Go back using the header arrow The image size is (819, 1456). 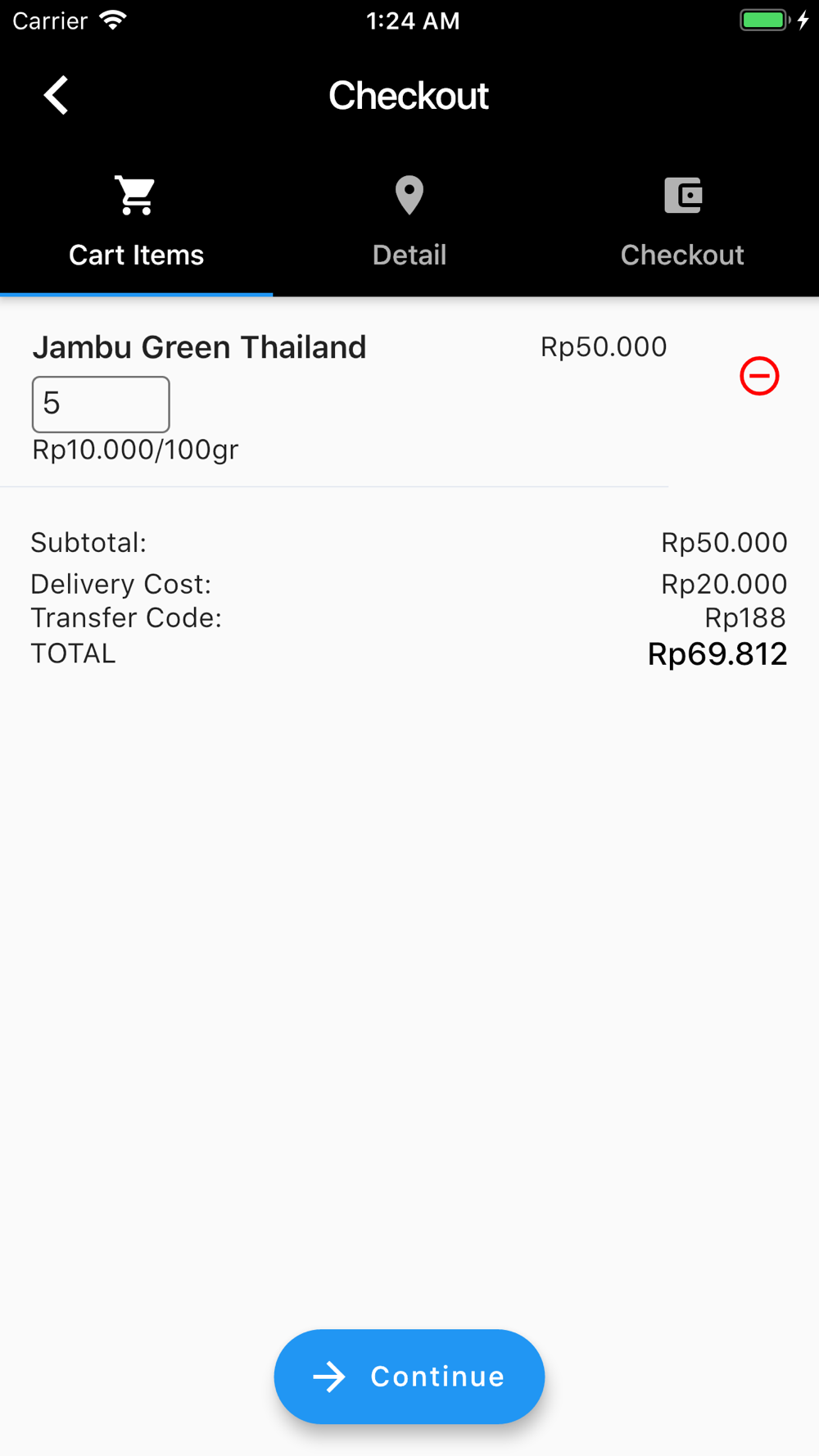point(56,96)
